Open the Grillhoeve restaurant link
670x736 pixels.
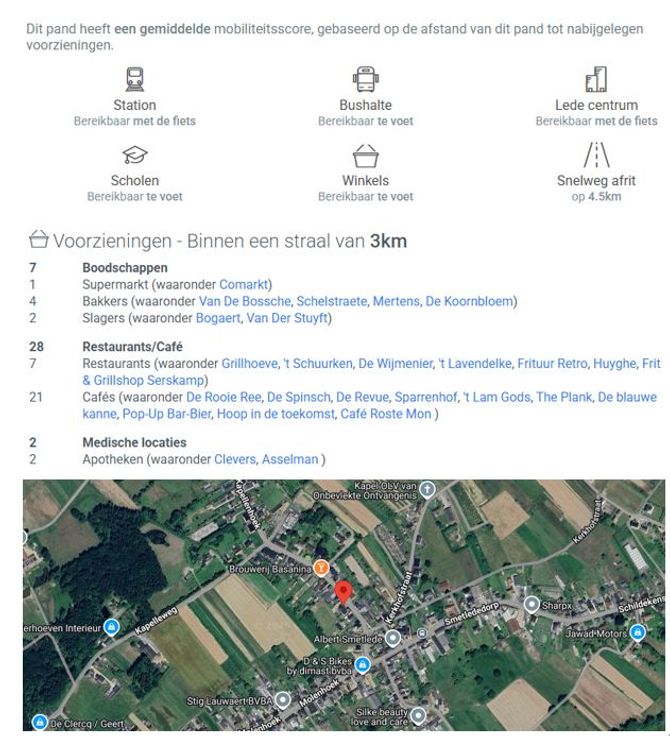[x=249, y=364]
